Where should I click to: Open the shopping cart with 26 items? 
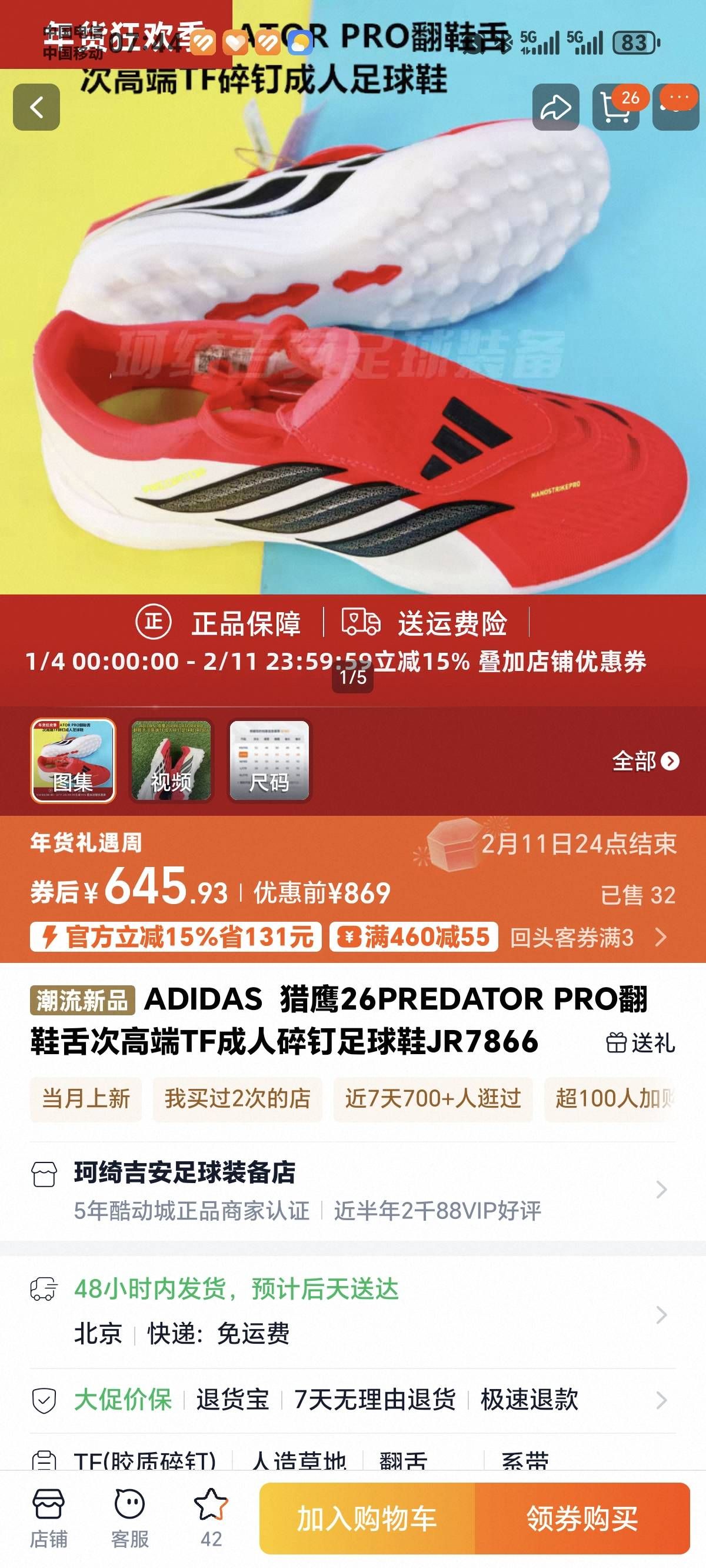coord(615,107)
